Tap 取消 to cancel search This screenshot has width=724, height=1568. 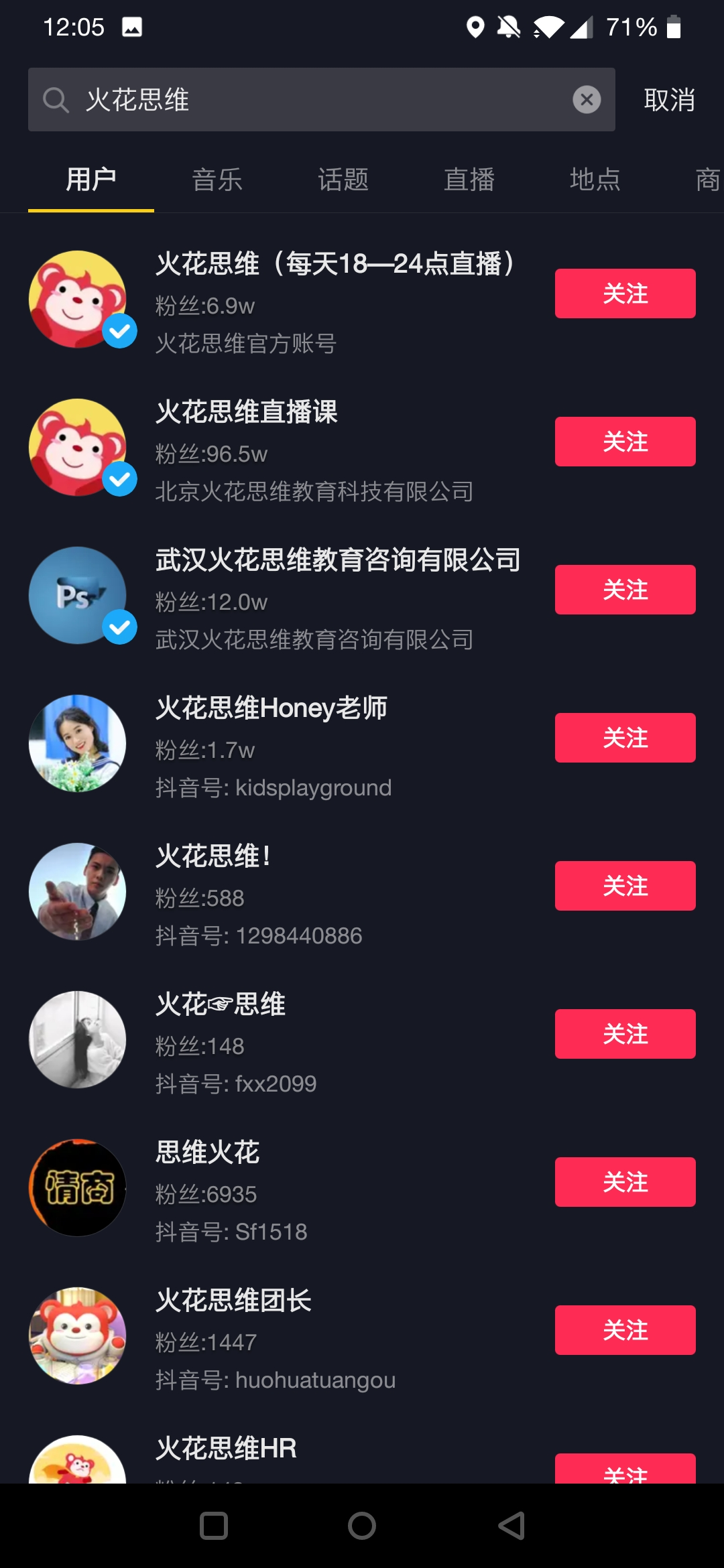668,99
